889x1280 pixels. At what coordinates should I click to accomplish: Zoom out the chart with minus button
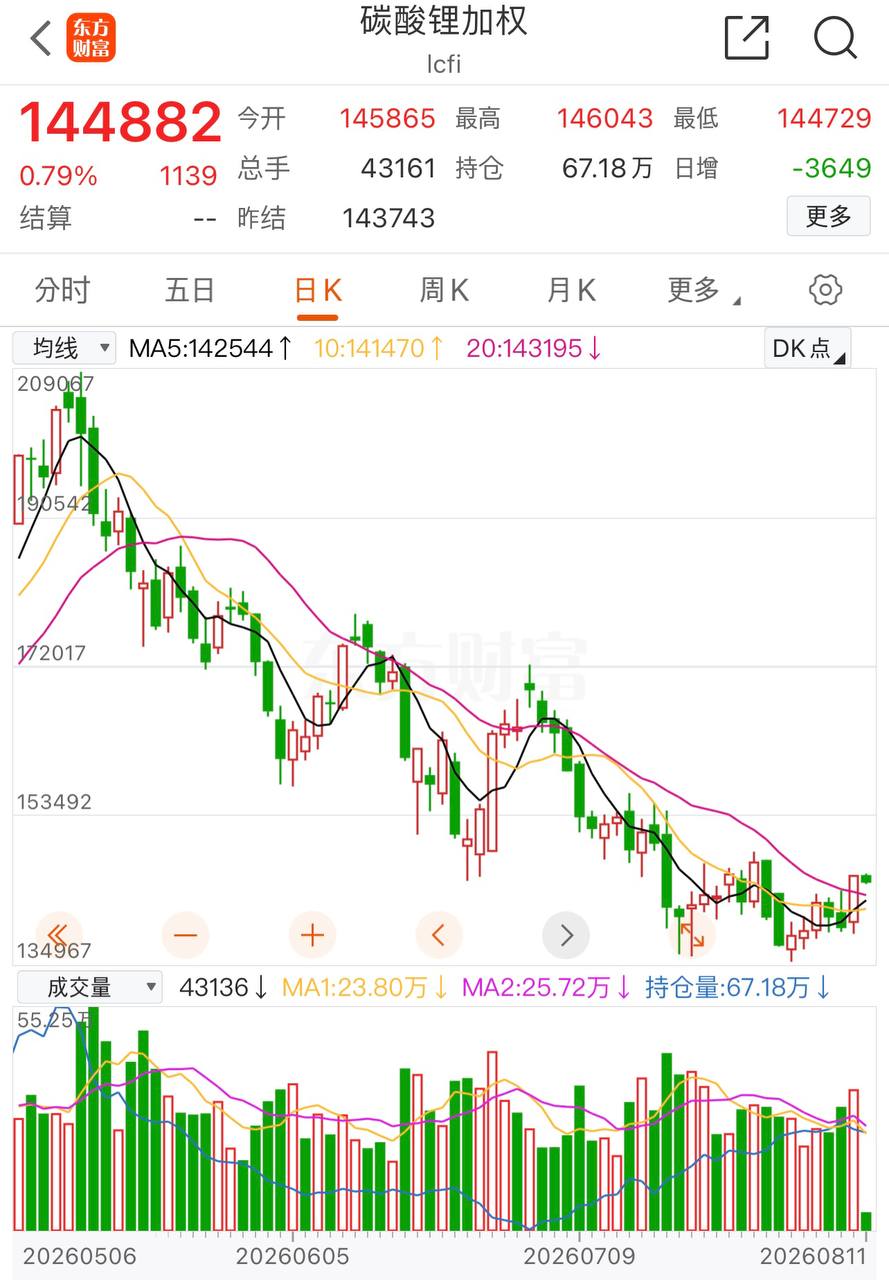pos(185,936)
